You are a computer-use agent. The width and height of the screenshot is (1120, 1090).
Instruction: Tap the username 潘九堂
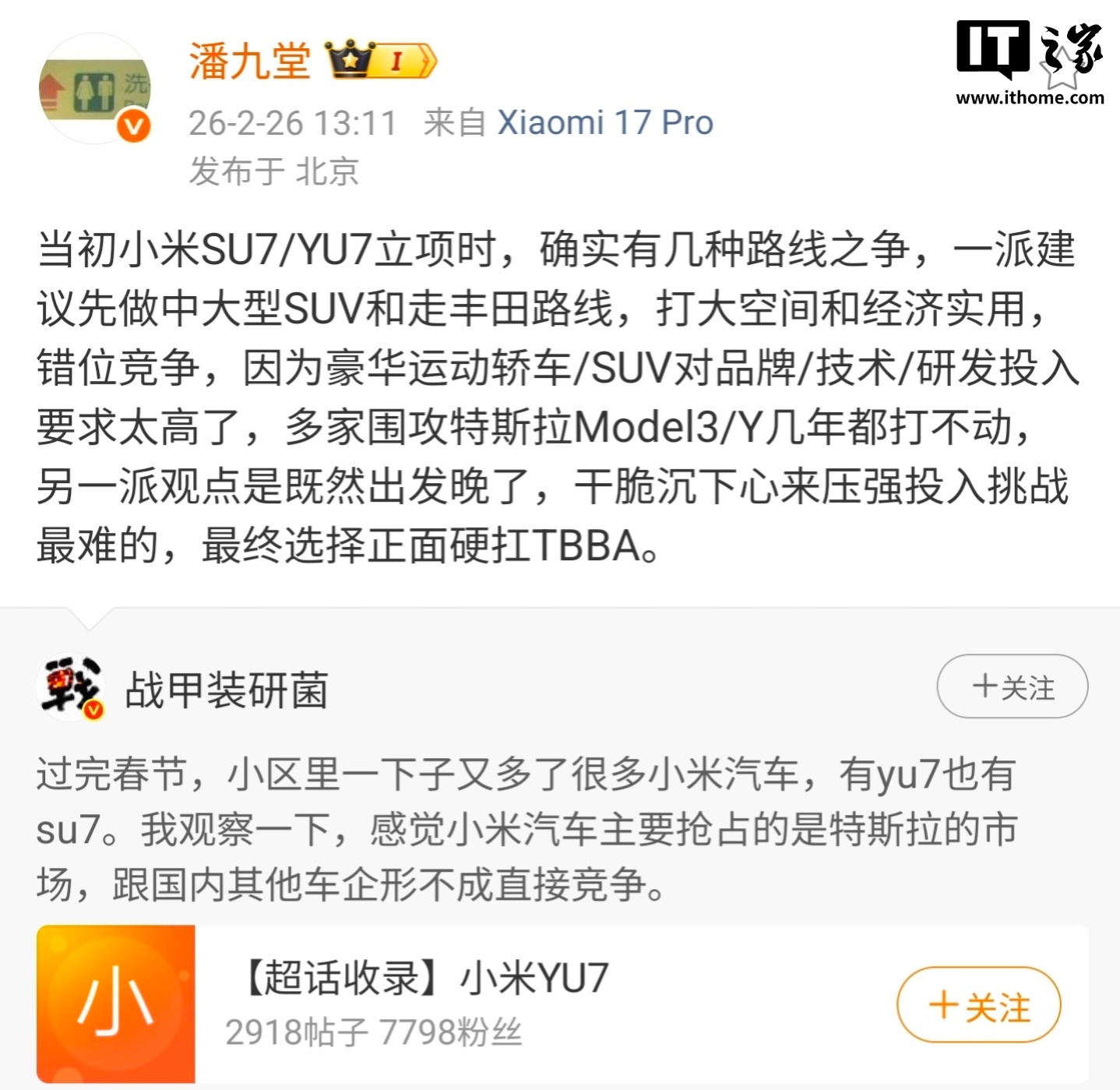click(x=250, y=62)
